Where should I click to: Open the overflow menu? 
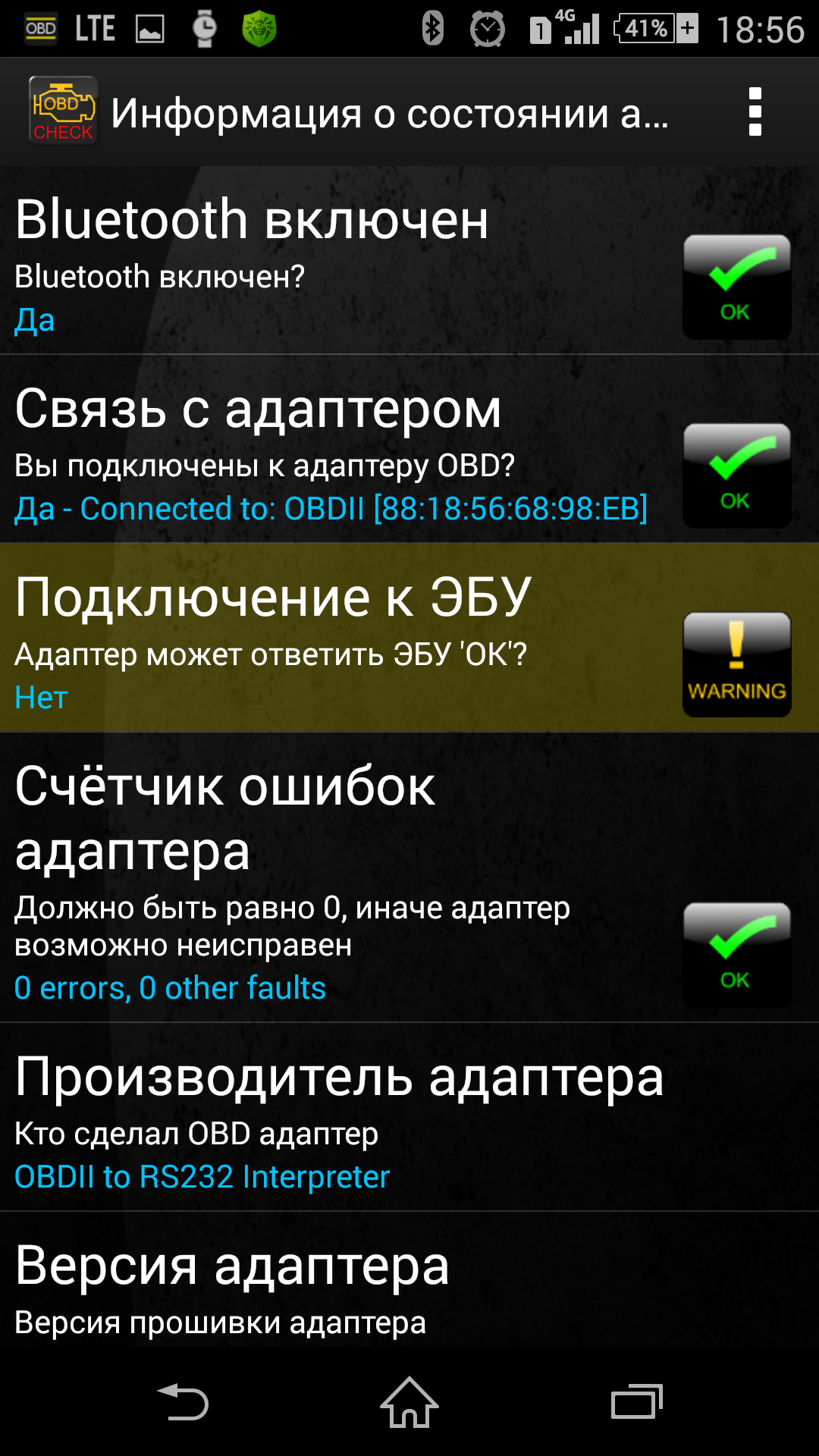755,112
